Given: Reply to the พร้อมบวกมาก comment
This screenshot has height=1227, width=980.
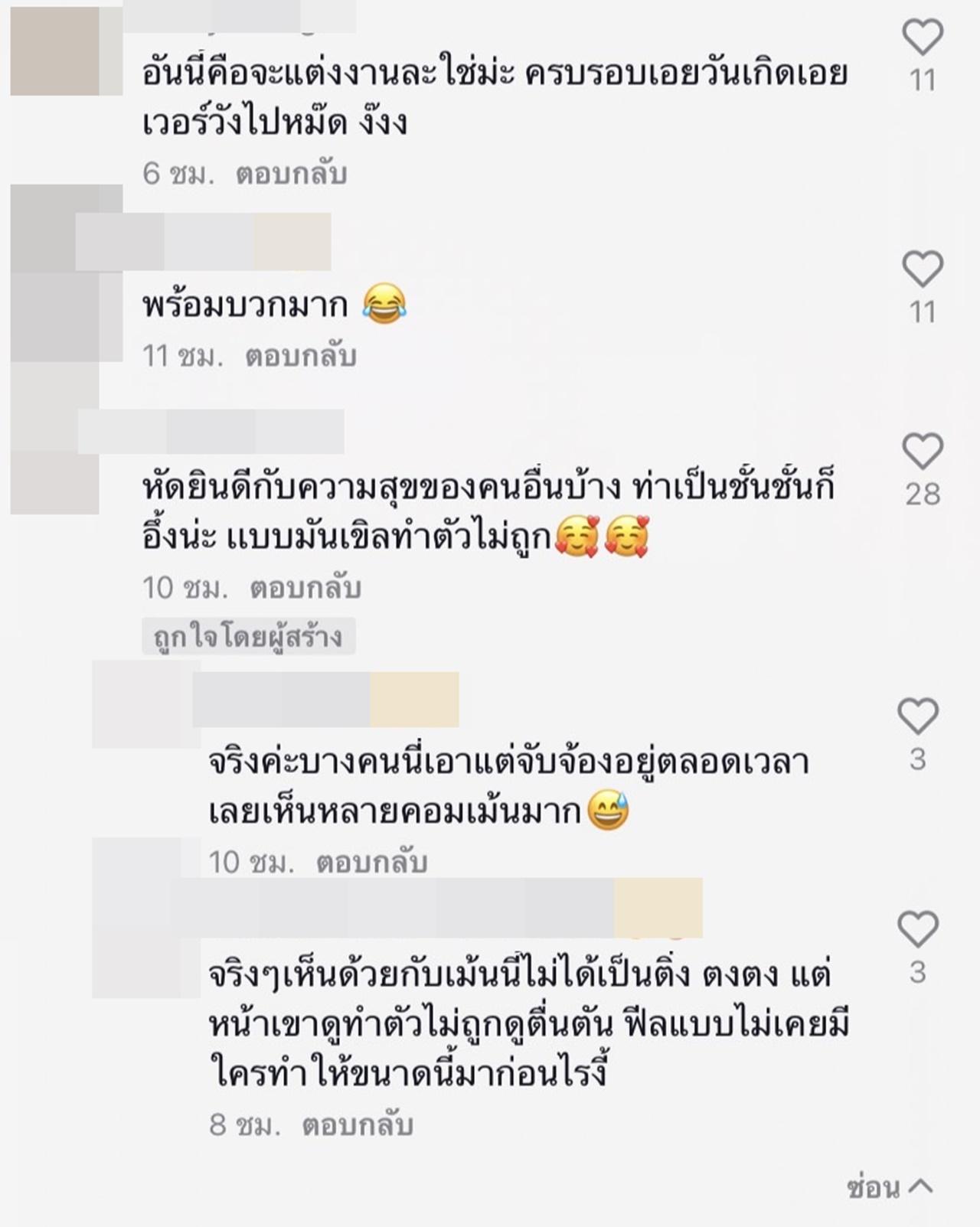Looking at the screenshot, I should [301, 357].
